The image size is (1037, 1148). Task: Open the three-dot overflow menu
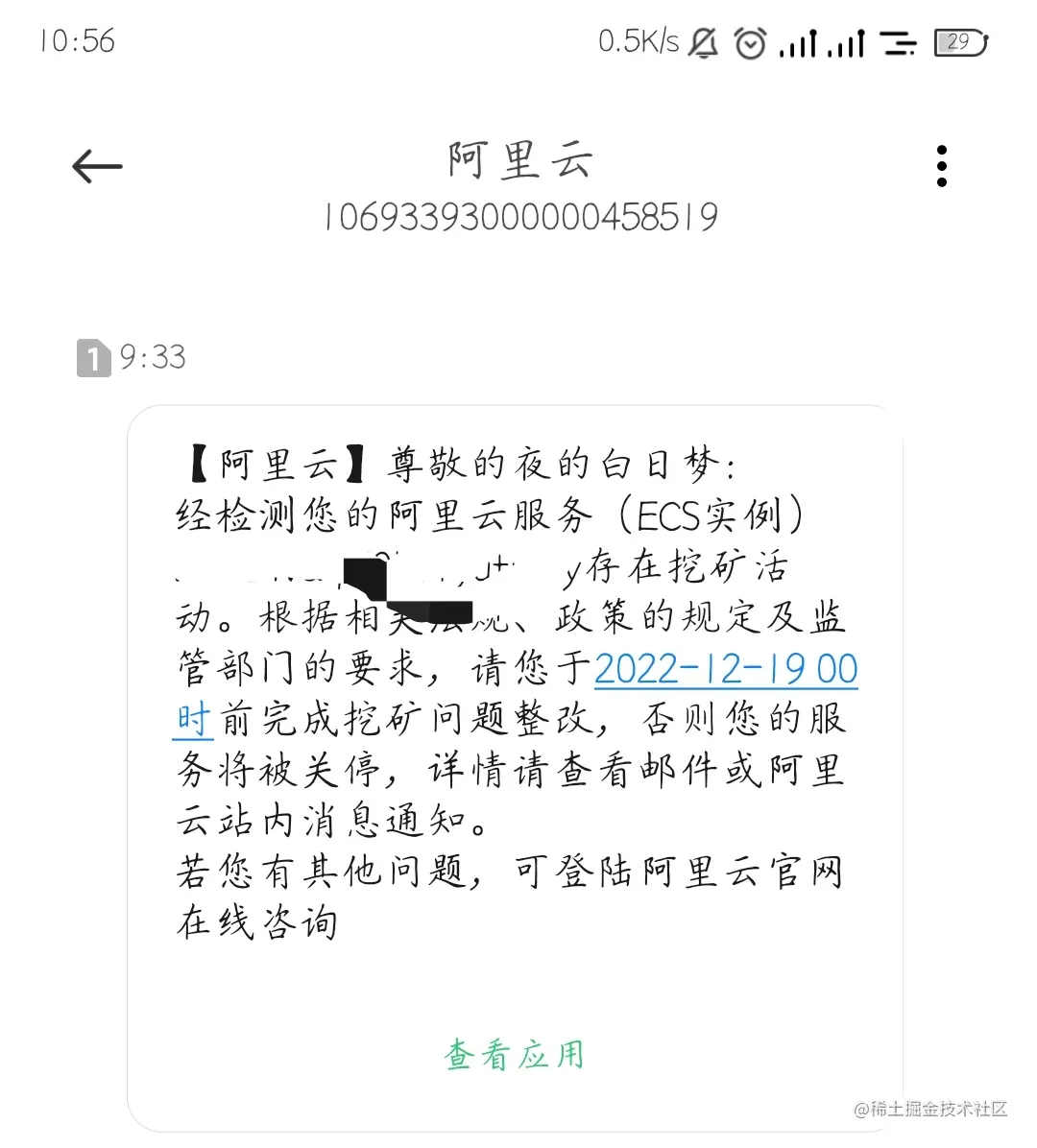[x=941, y=165]
